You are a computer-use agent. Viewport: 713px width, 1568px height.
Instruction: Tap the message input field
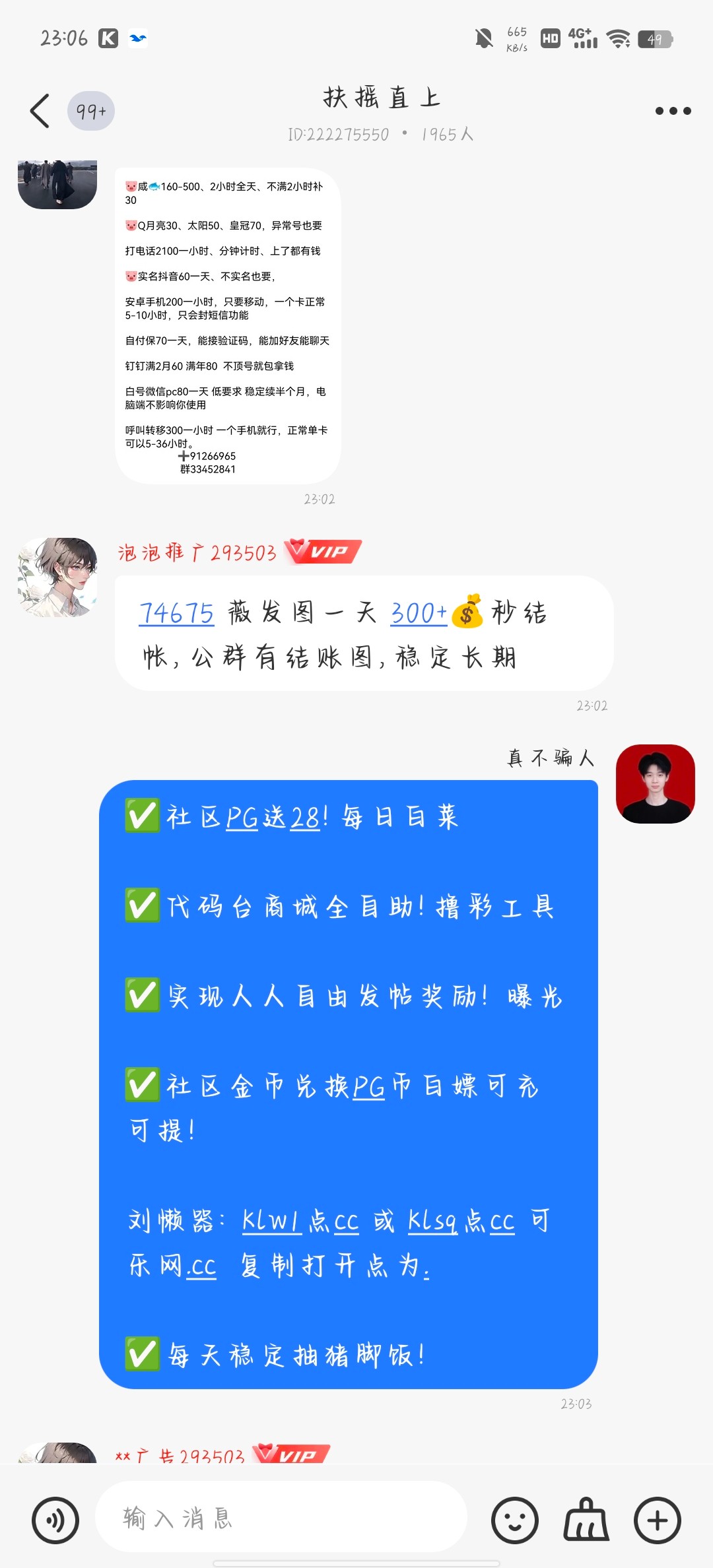(281, 1519)
